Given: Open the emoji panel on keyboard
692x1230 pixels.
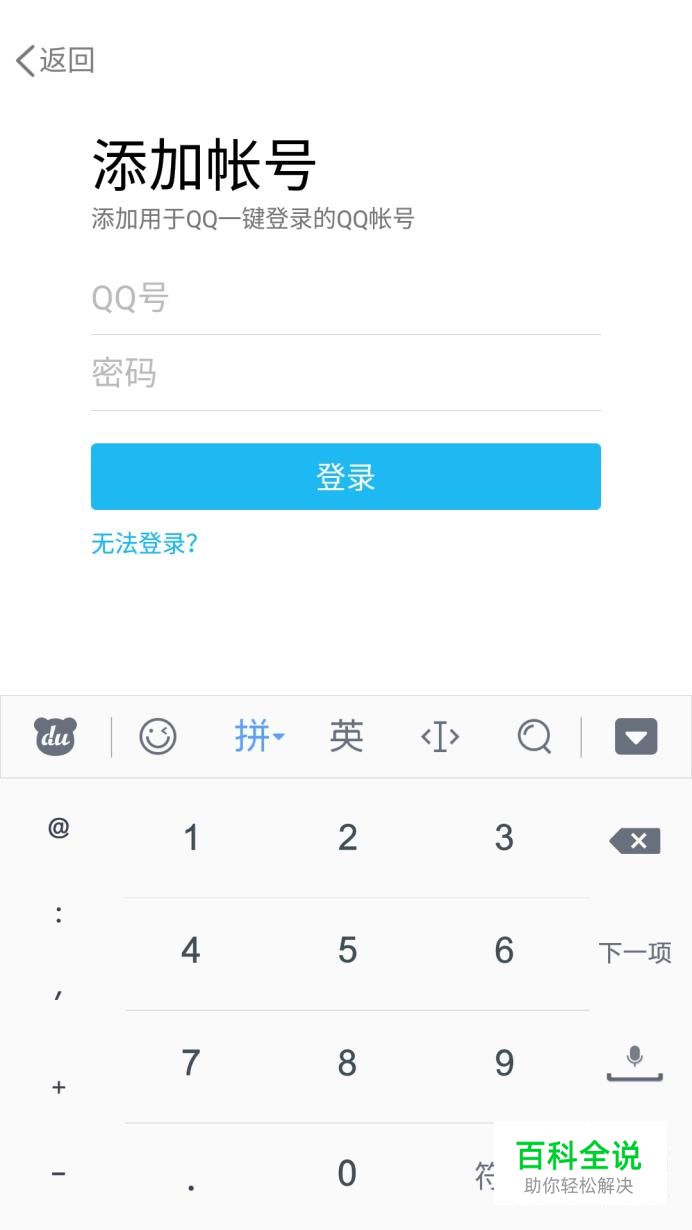Looking at the screenshot, I should coord(158,737).
